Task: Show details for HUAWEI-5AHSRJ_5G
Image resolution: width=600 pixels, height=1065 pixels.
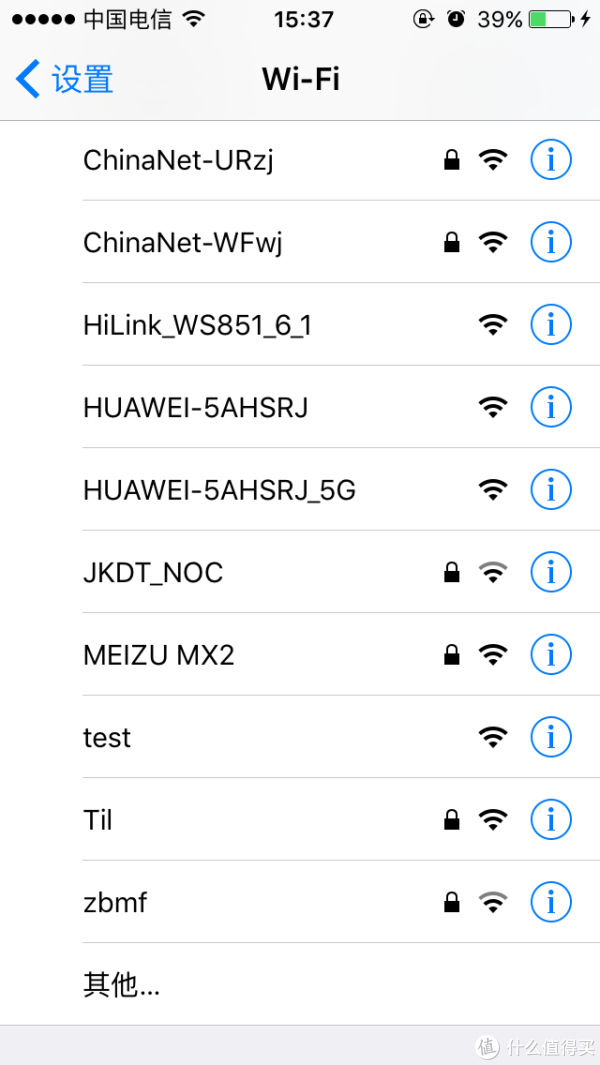Action: coord(550,489)
